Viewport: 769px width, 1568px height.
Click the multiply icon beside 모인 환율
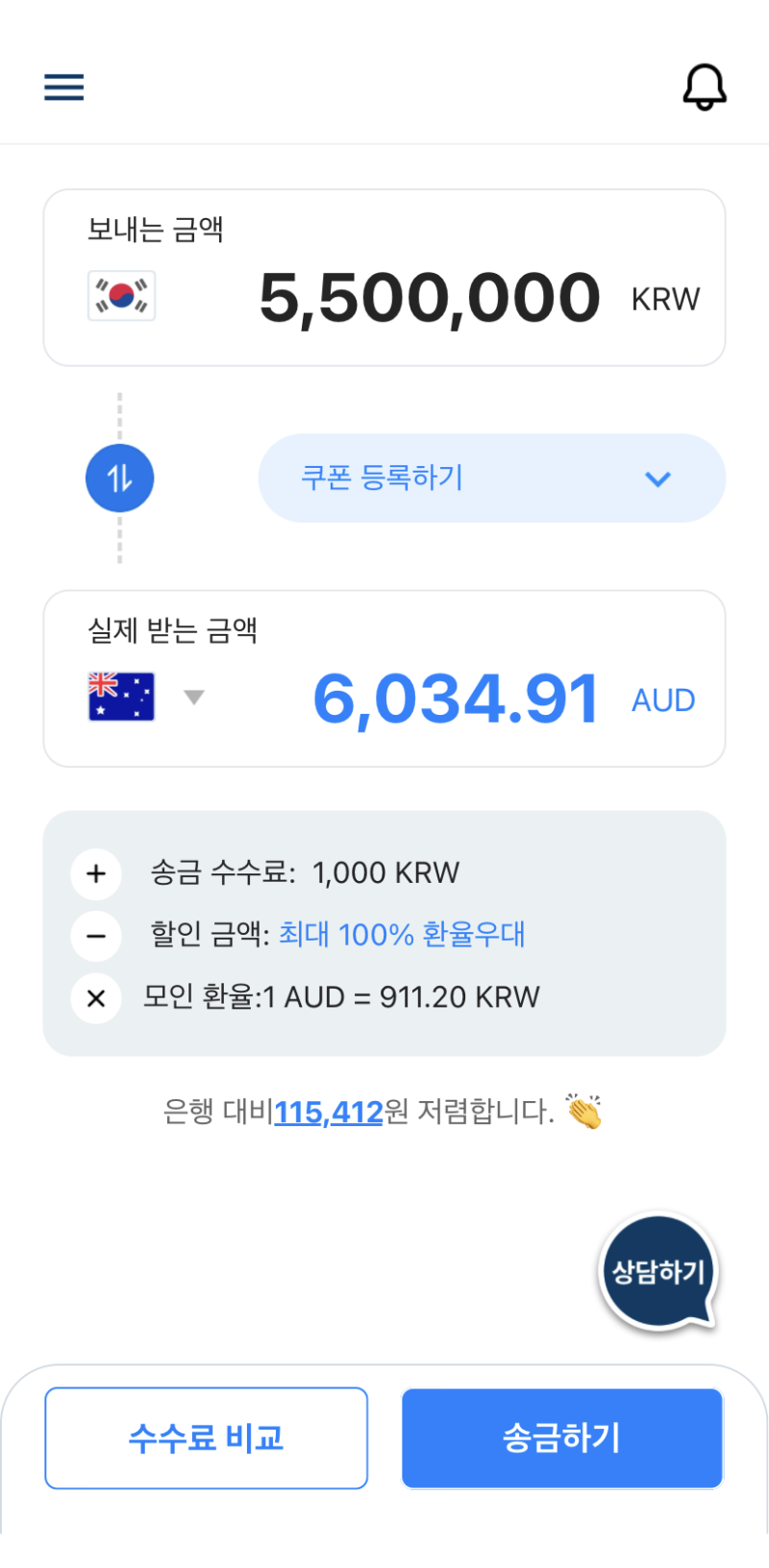(95, 997)
